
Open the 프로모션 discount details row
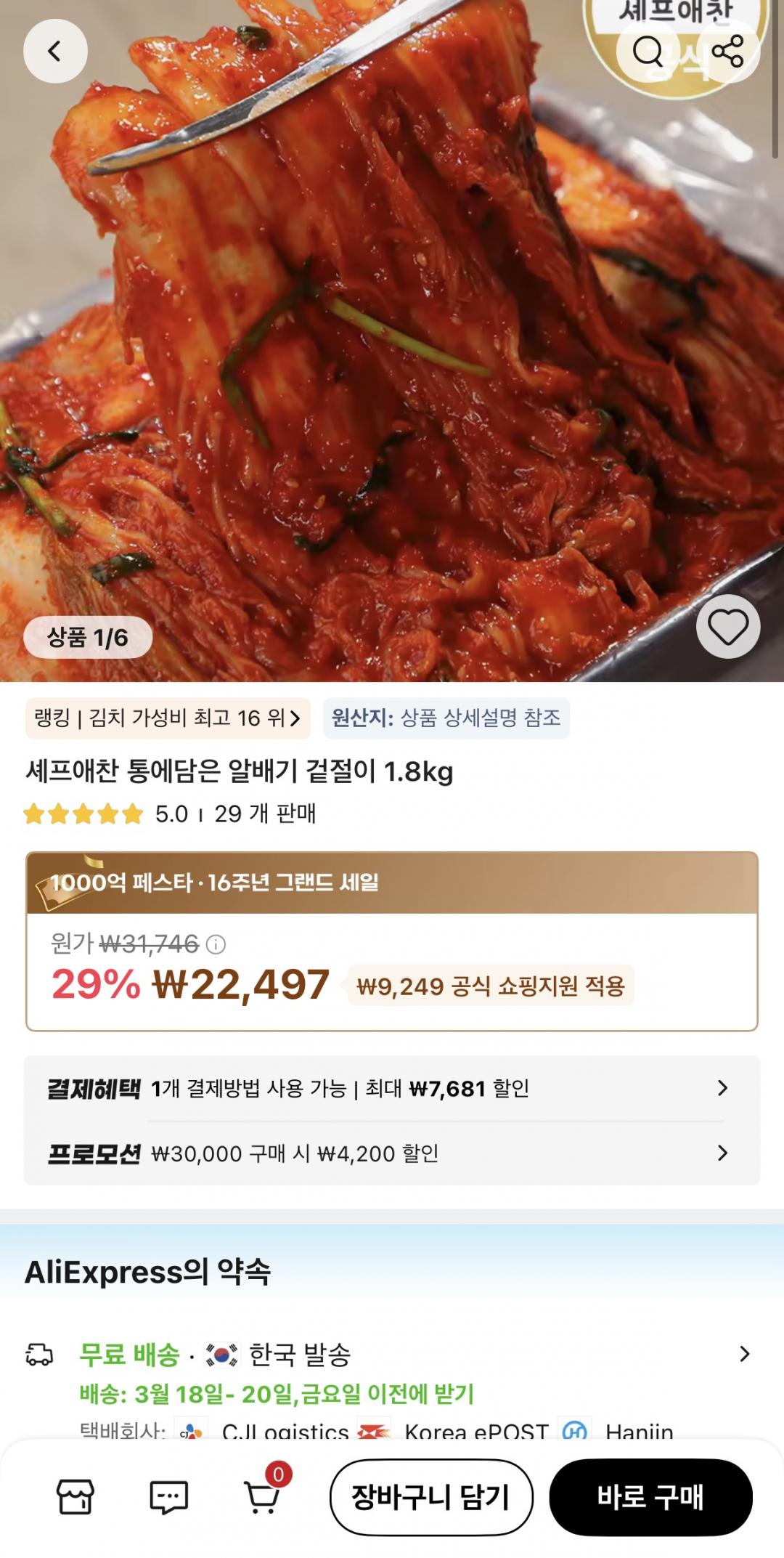(x=392, y=1153)
